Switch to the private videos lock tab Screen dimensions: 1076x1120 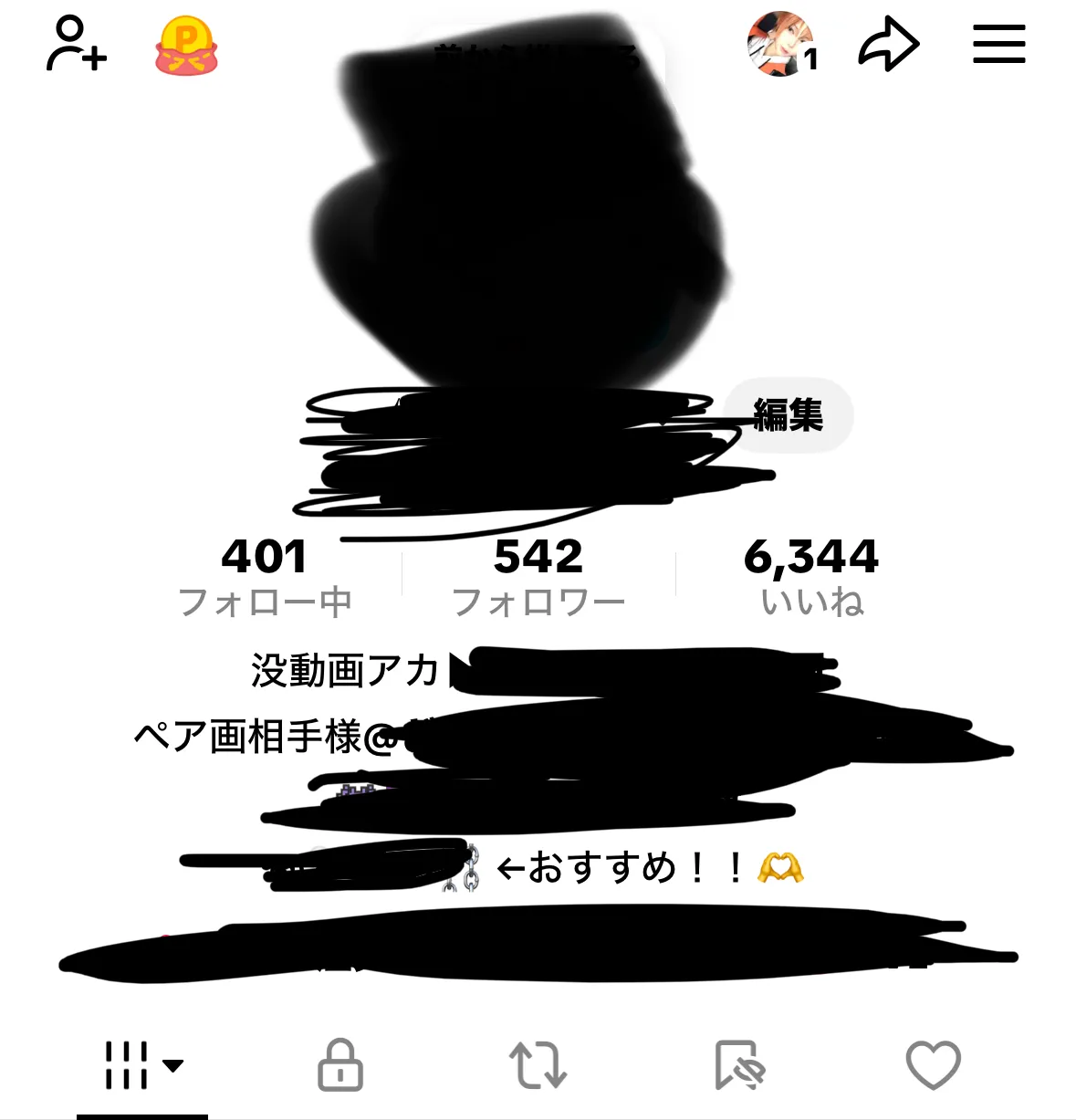340,1065
